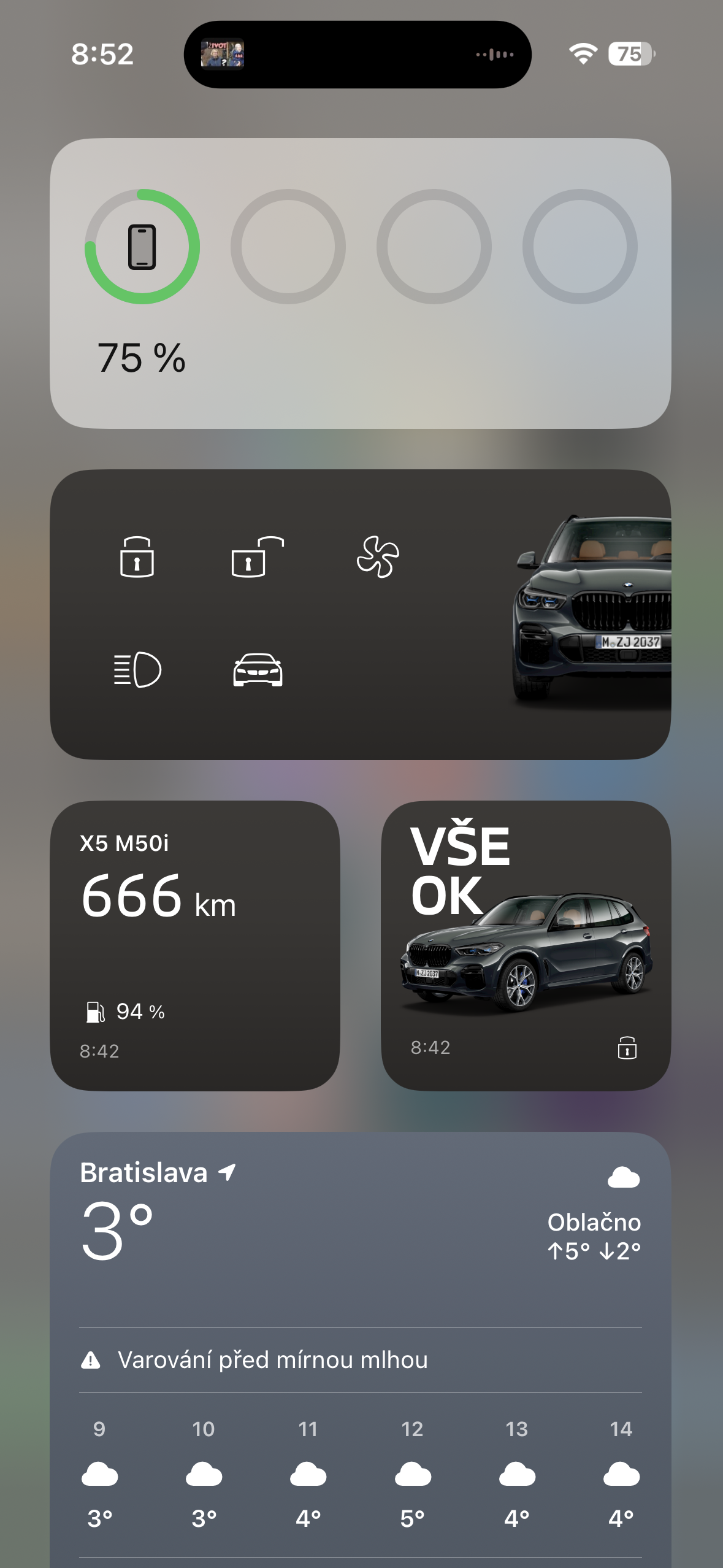723x1568 pixels.
Task: Open the battery widget showing 75 %
Action: (360, 283)
